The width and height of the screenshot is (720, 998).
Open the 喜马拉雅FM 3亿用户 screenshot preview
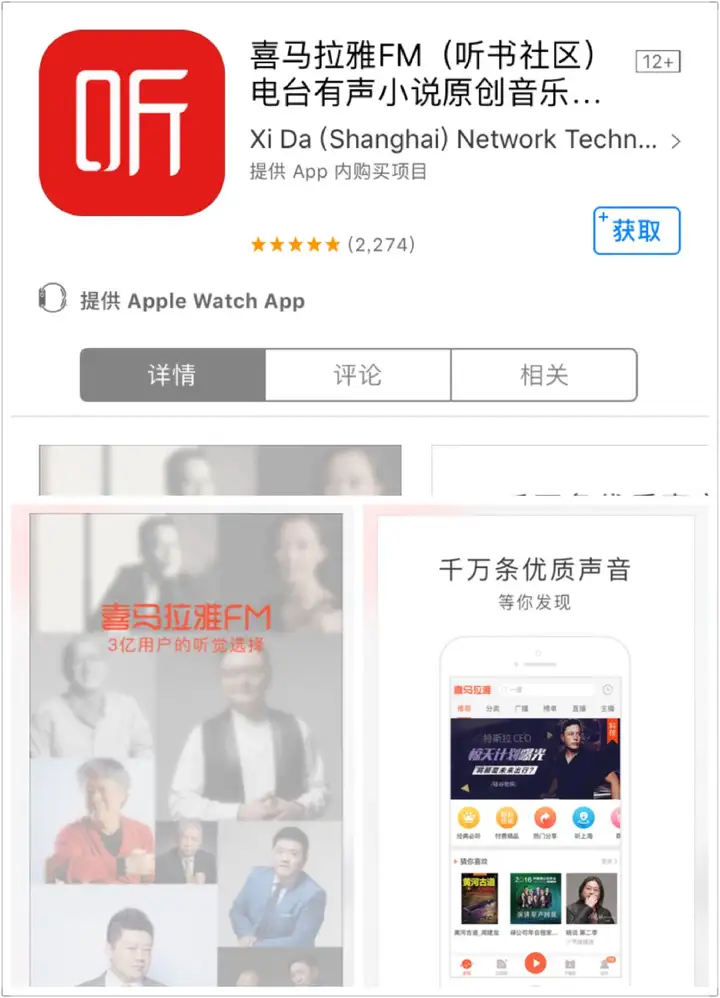[x=188, y=750]
